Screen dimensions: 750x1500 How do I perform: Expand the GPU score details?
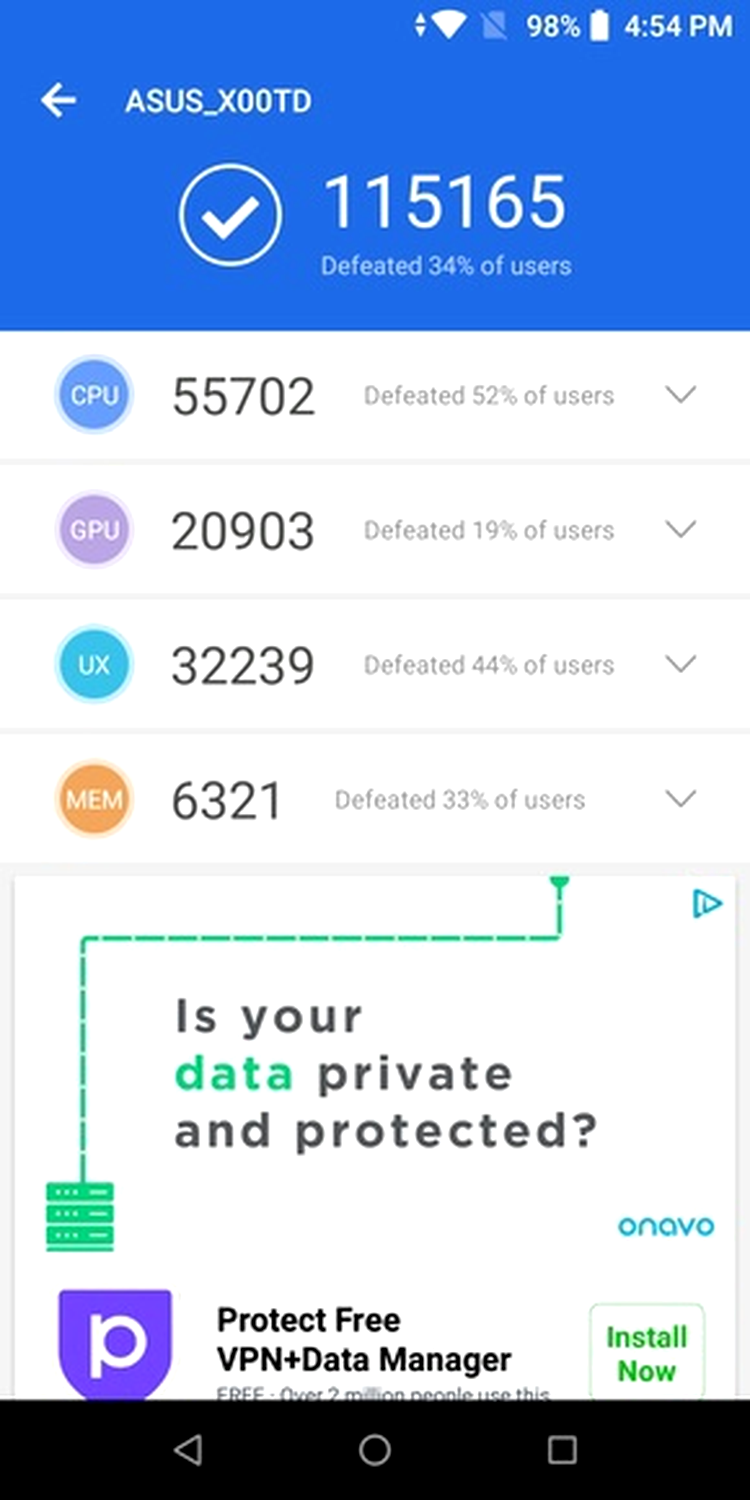(681, 529)
